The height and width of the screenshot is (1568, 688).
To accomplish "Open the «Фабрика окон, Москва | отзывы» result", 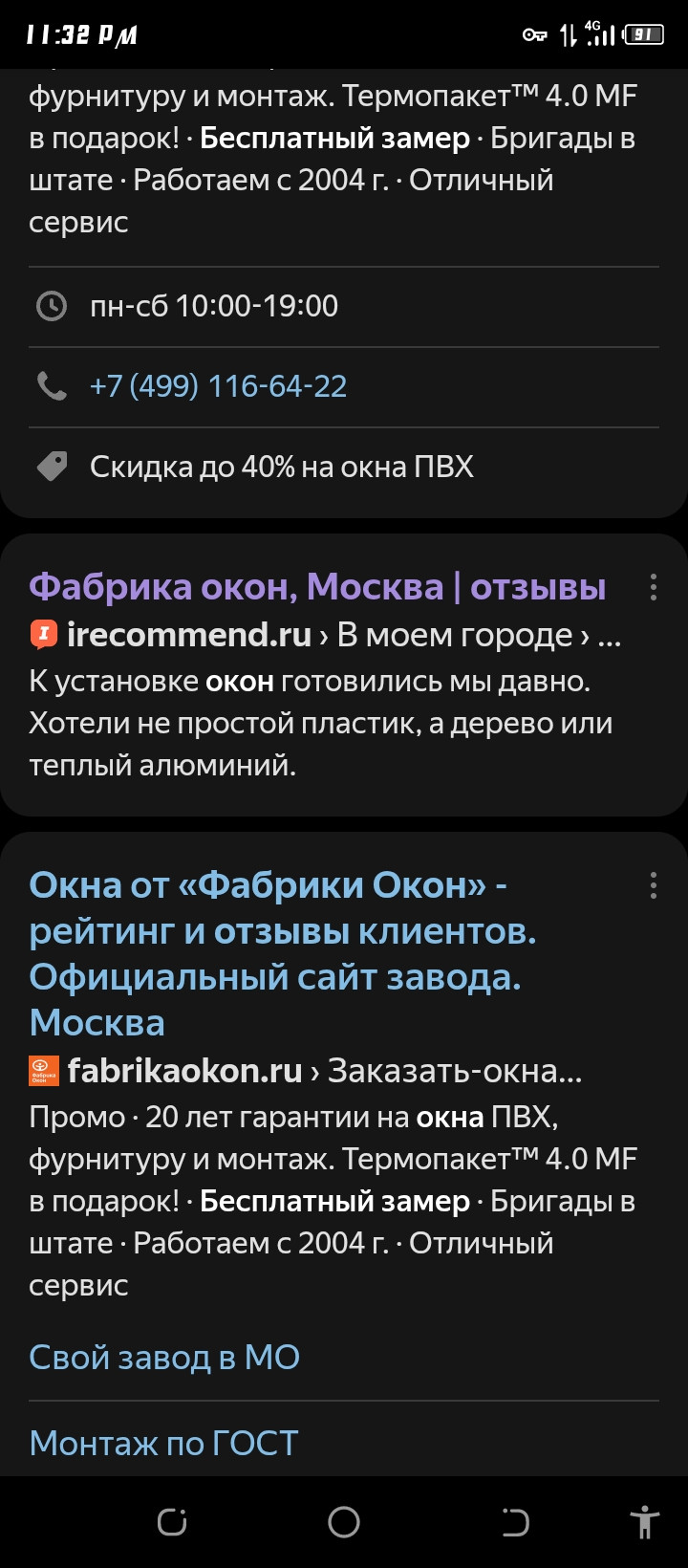I will coord(317,587).
